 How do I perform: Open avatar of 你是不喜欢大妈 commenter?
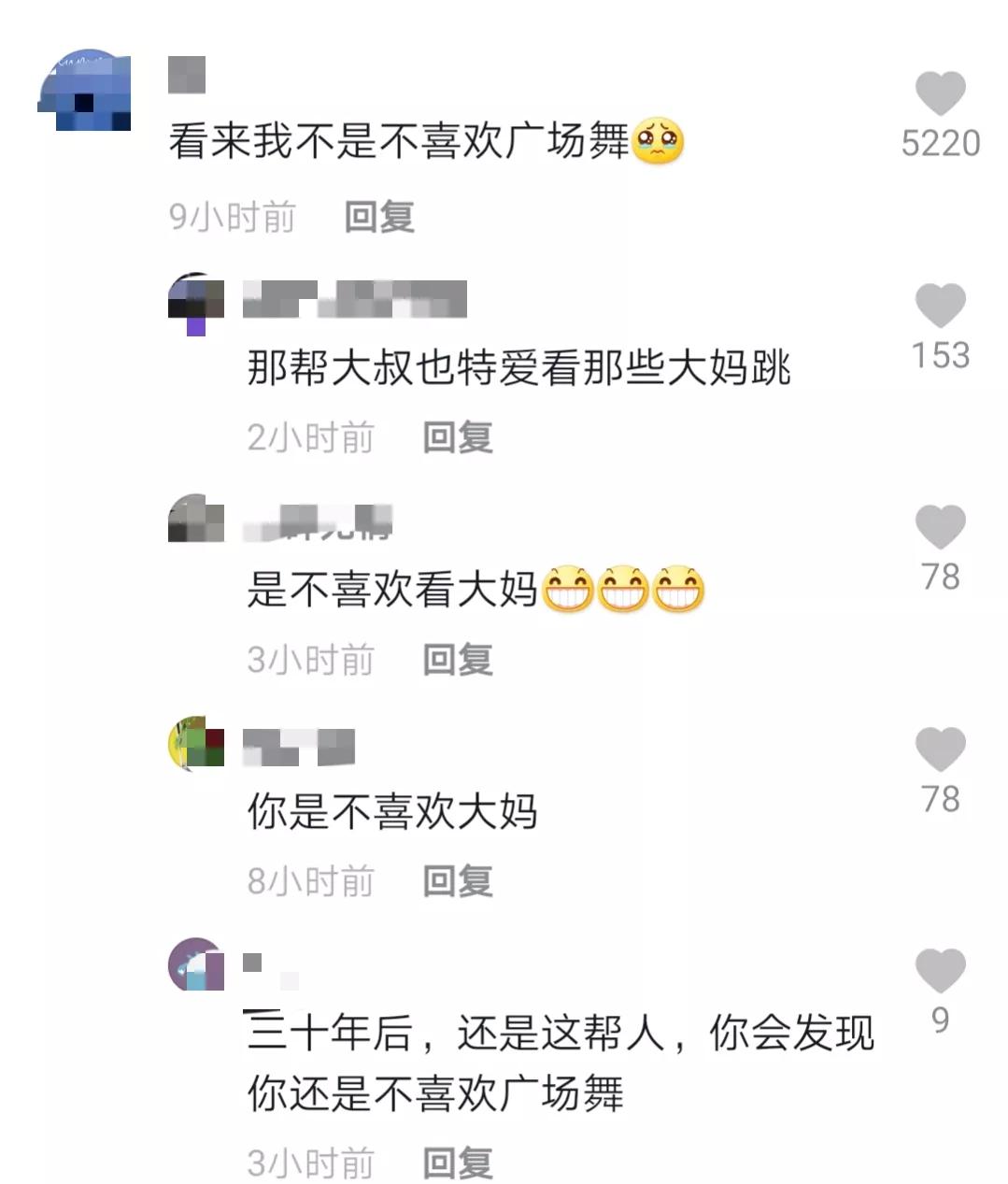click(196, 744)
